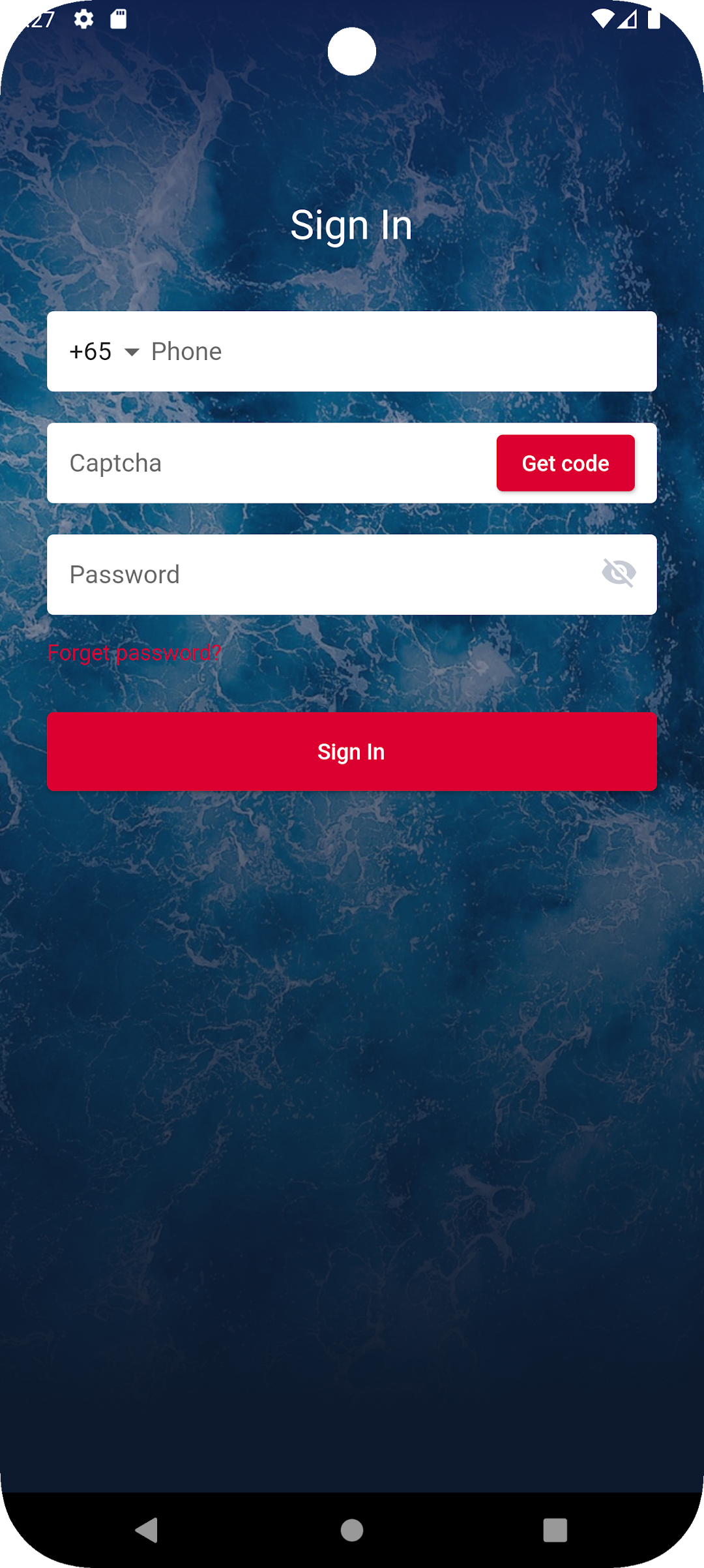The width and height of the screenshot is (704, 1568).
Task: Tap the red Sign In button
Action: 352,751
